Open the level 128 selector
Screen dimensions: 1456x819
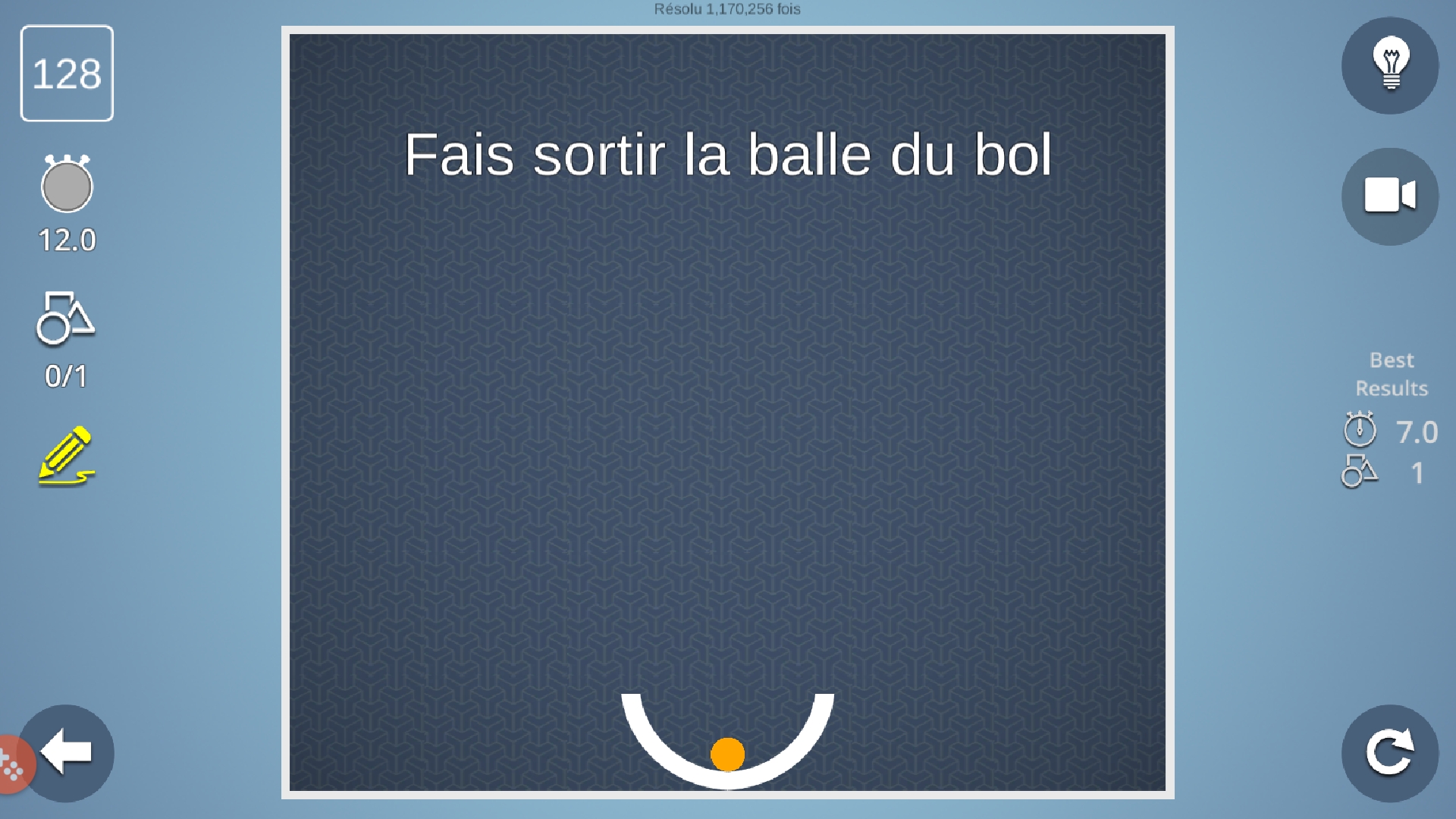tap(67, 74)
